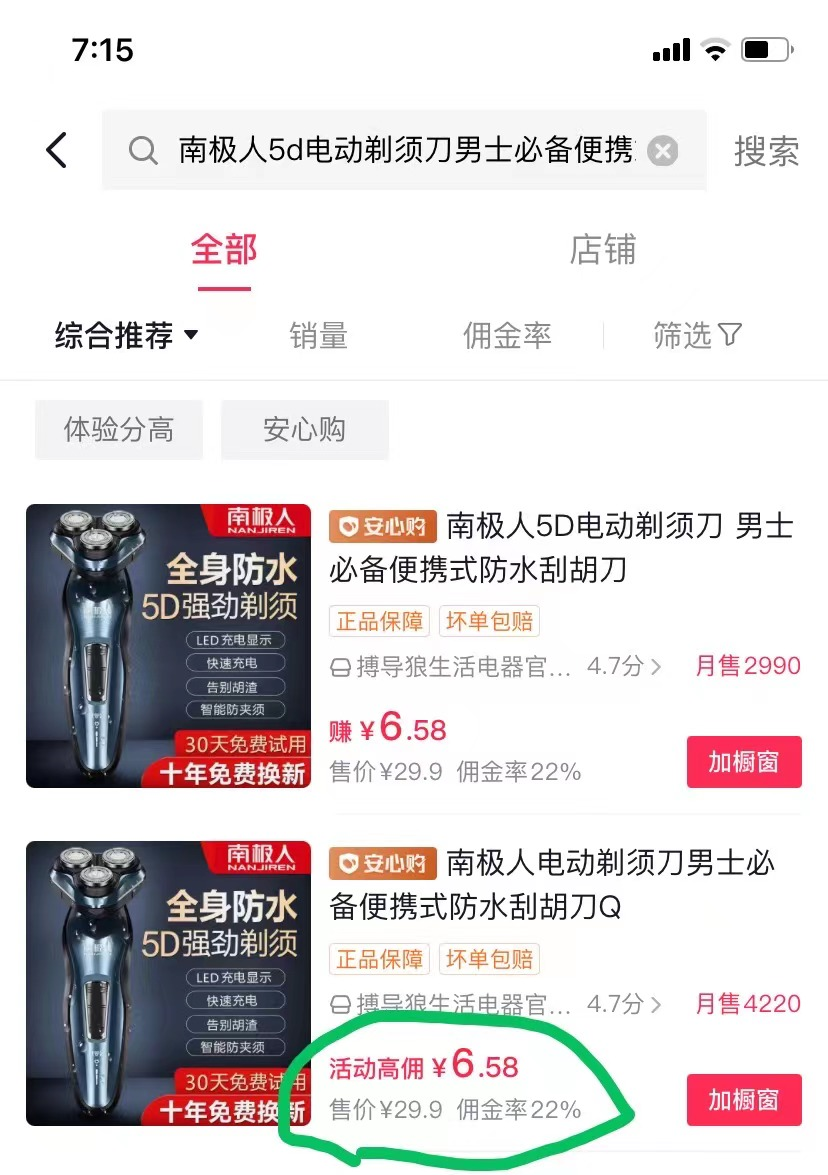Sort results by 销量
The height and width of the screenshot is (1175, 828).
[x=318, y=335]
